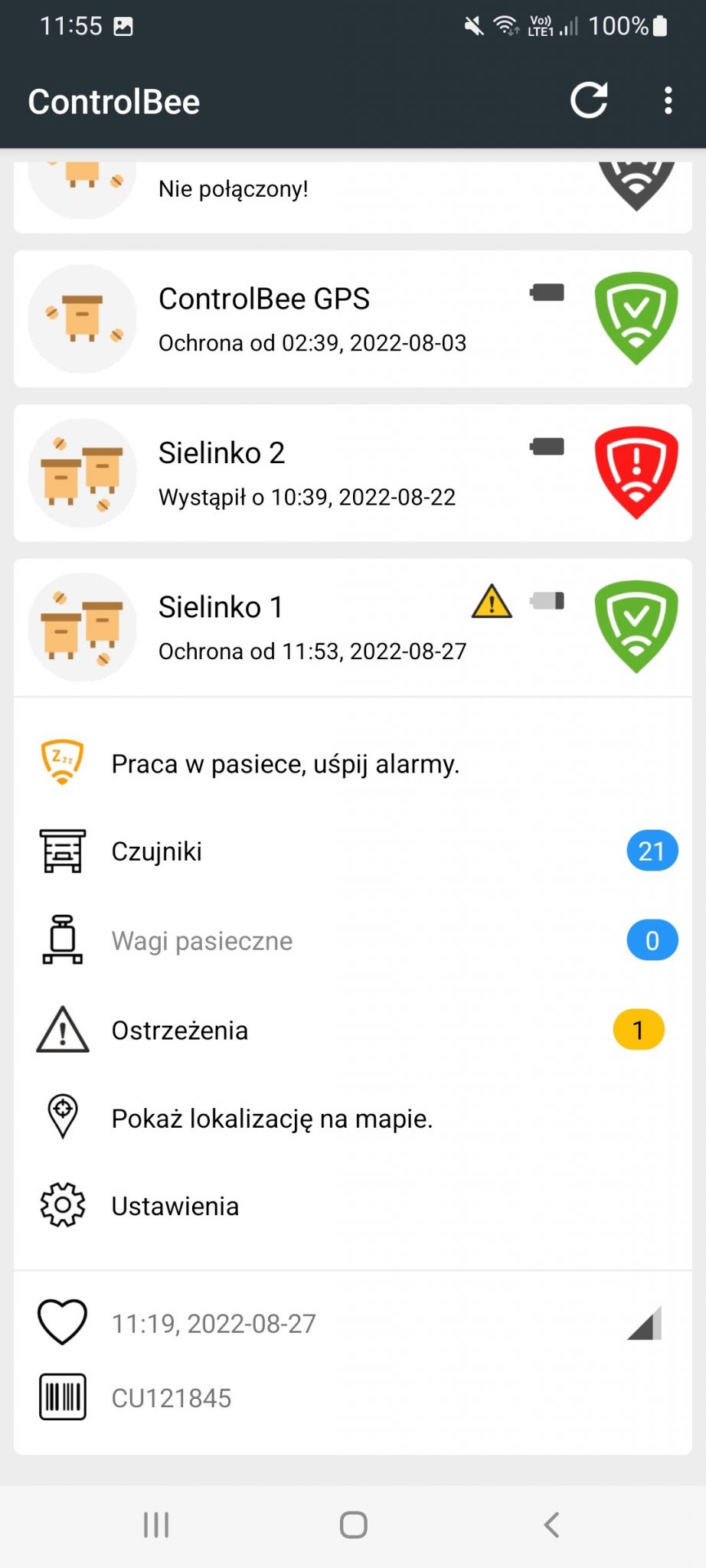Open Czujniki sensors list
The height and width of the screenshot is (1568, 706).
[x=353, y=851]
